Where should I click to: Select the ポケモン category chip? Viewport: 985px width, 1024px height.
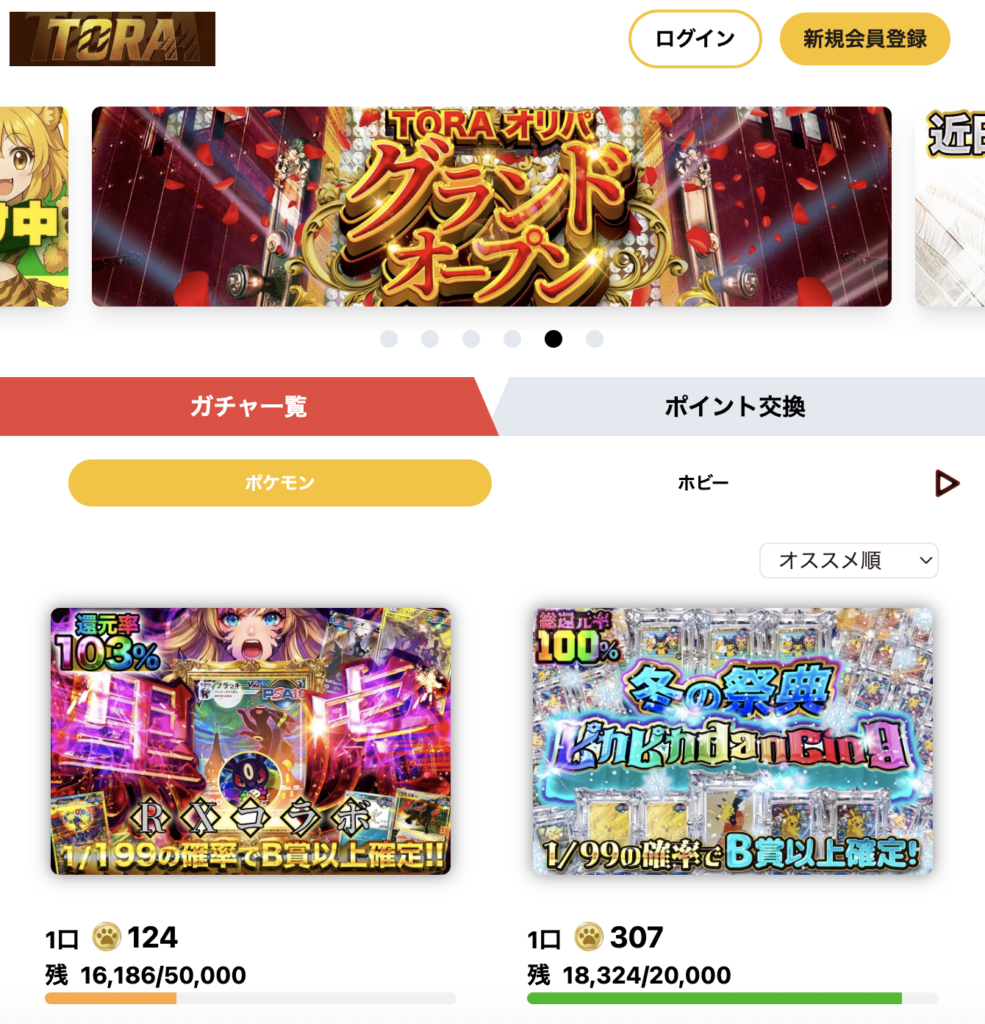pos(280,483)
